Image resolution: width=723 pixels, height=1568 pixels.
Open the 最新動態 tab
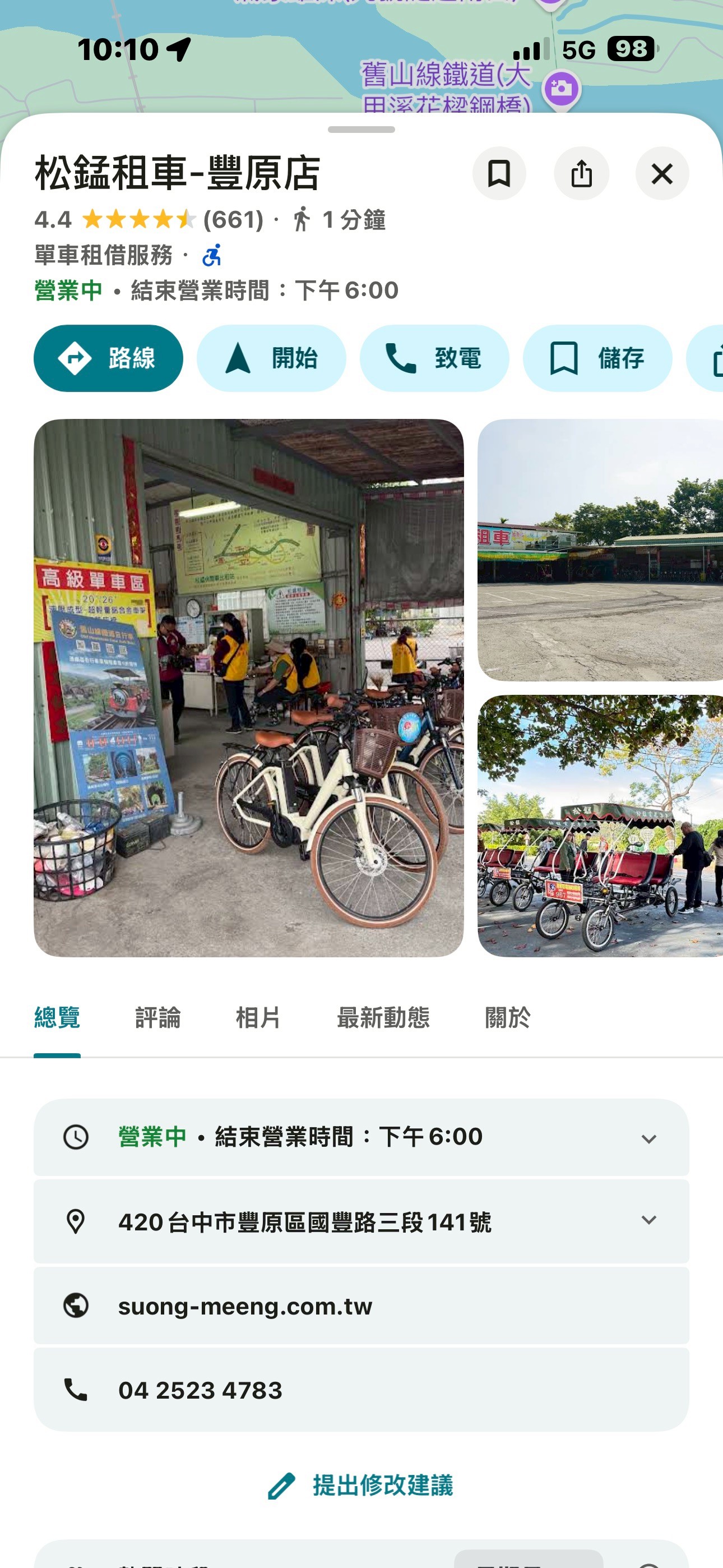coord(383,1018)
